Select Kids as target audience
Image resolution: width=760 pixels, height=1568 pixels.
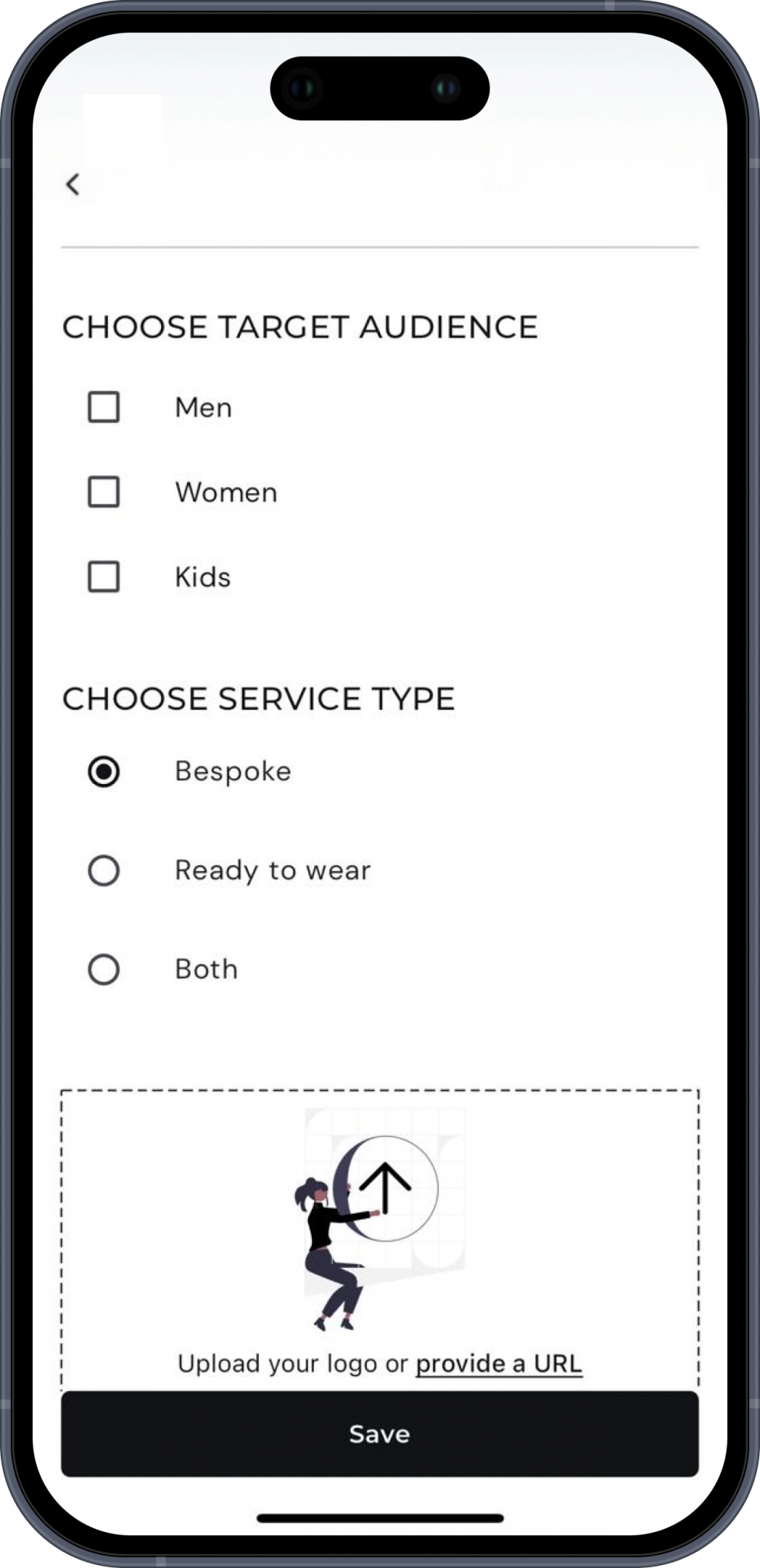click(103, 577)
